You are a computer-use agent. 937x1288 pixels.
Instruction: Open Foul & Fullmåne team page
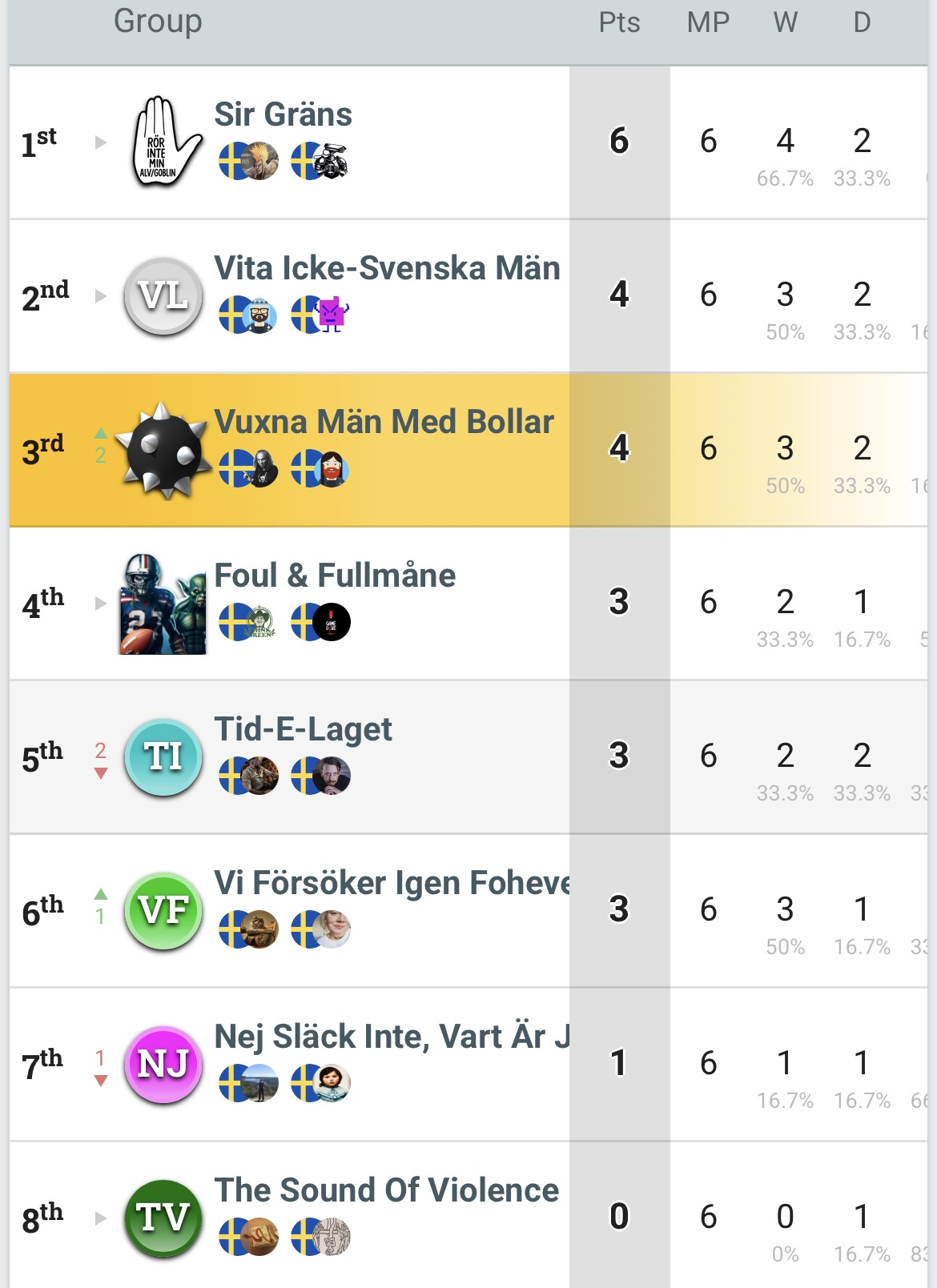coord(335,576)
